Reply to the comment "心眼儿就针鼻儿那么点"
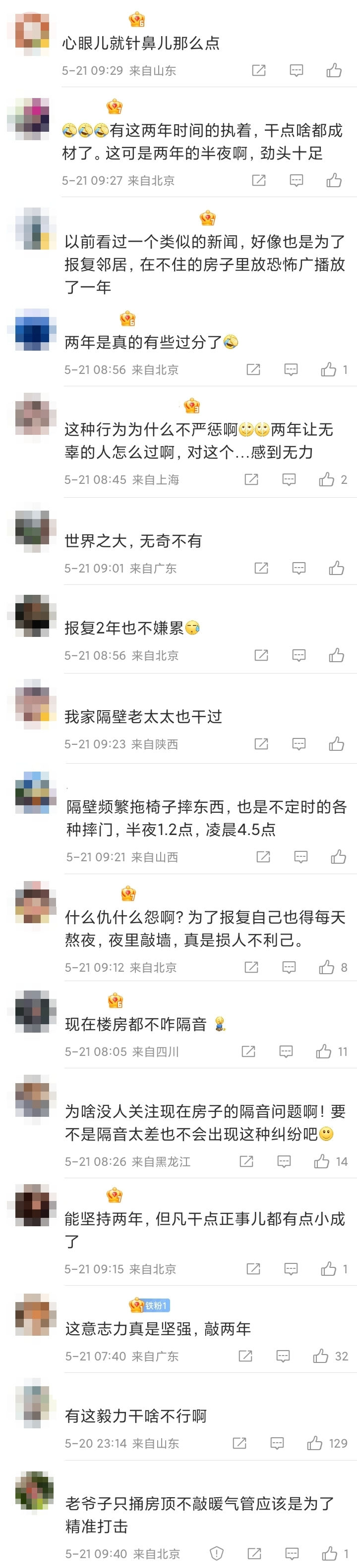357x1568 pixels. (x=296, y=71)
